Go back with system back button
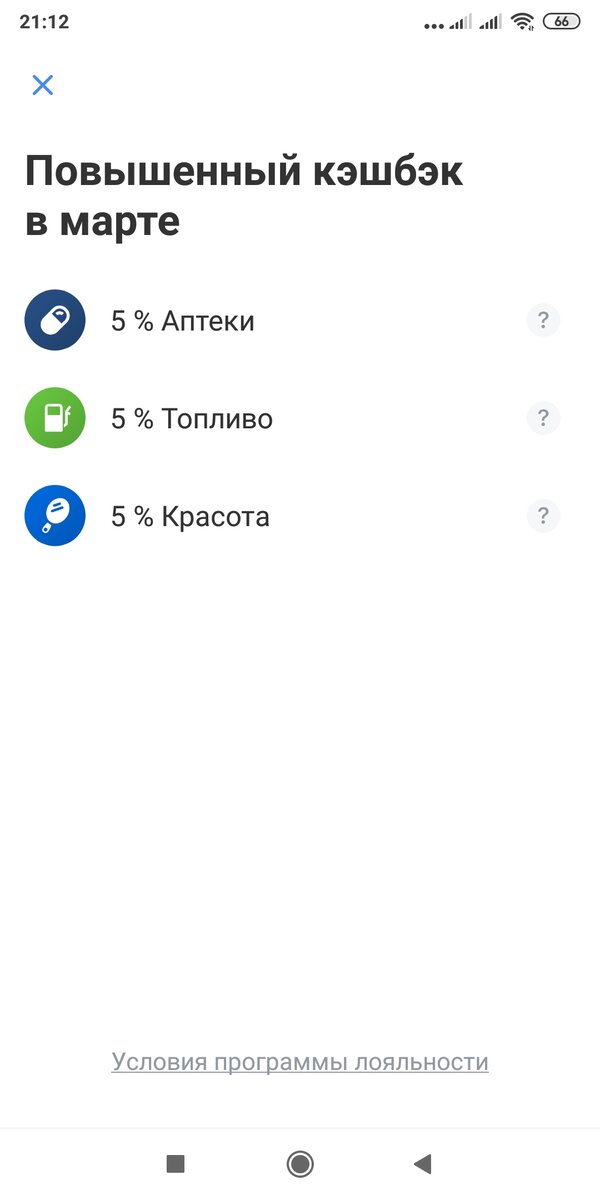This screenshot has height=1200, width=600. [x=422, y=1163]
